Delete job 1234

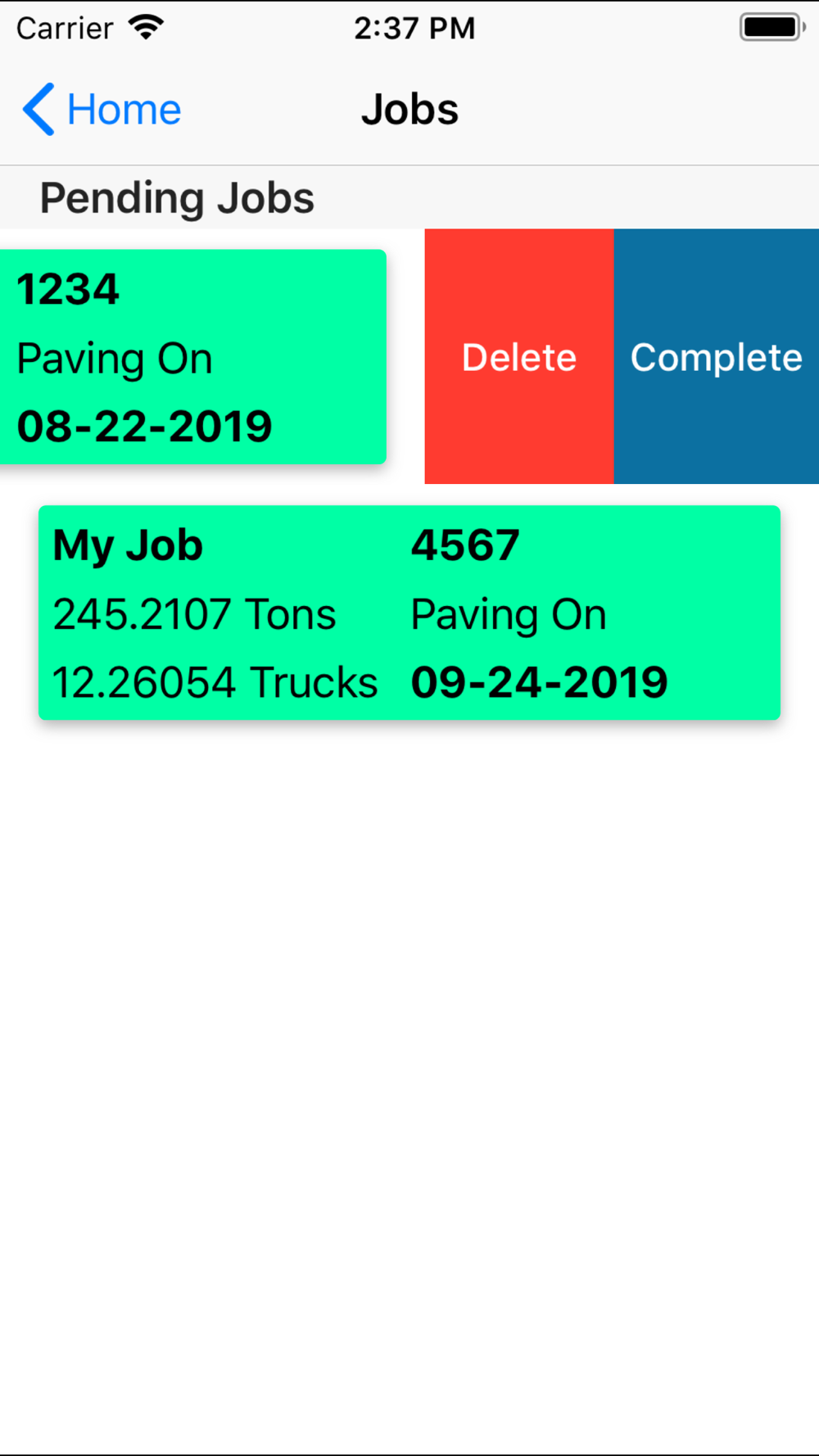519,356
